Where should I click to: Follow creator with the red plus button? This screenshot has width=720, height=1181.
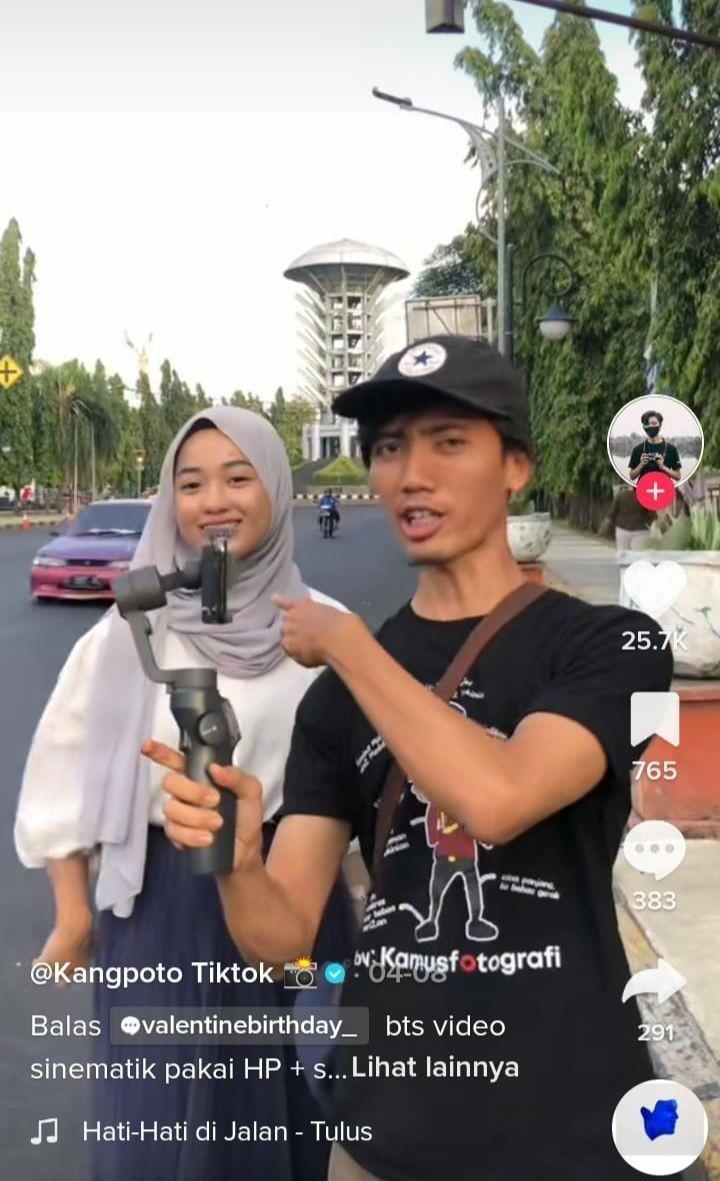coord(655,491)
